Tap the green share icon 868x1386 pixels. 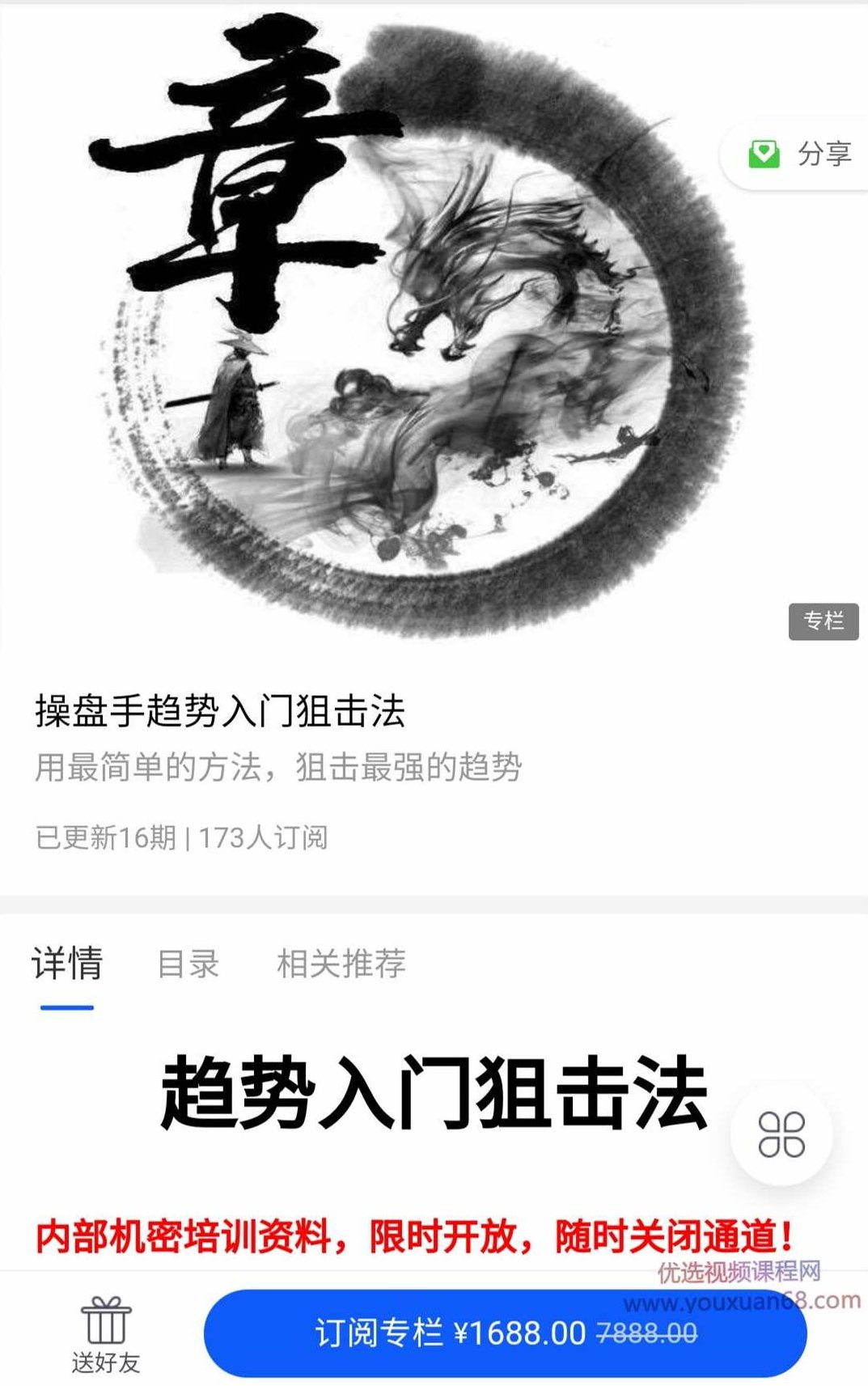pos(764,155)
